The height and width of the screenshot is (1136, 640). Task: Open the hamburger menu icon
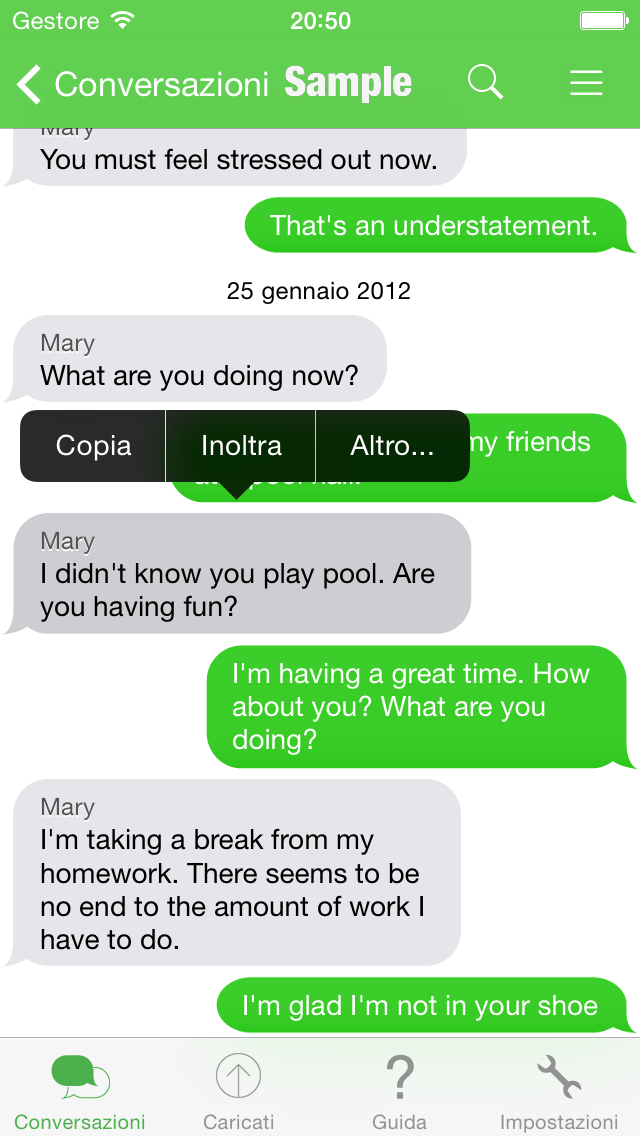pyautogui.click(x=586, y=83)
